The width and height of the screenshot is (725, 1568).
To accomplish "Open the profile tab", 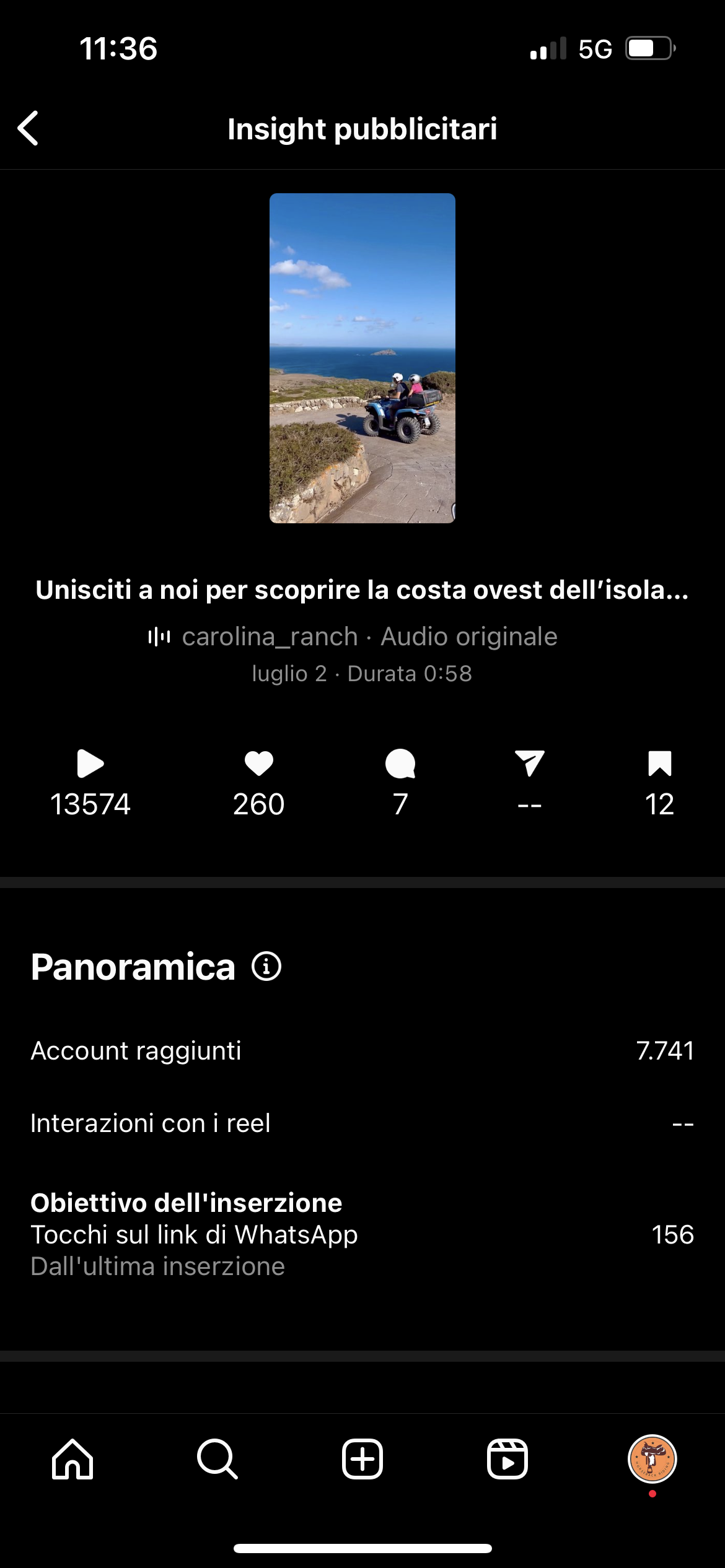I will [x=652, y=1459].
